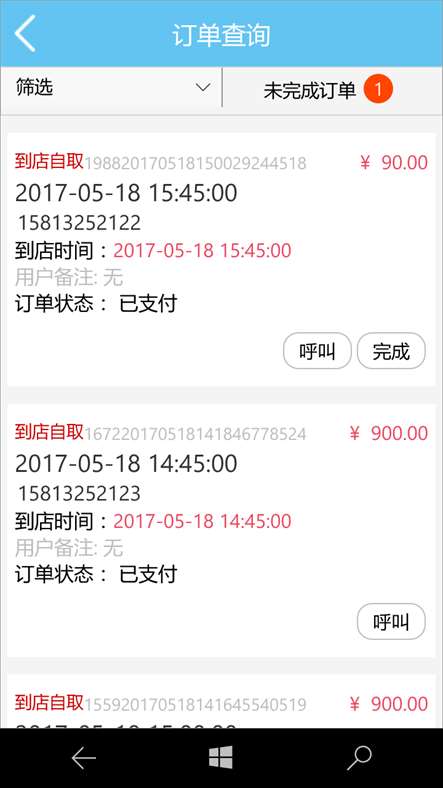
Task: Tap 呼叫 on the ¥90.00 order
Action: point(317,351)
